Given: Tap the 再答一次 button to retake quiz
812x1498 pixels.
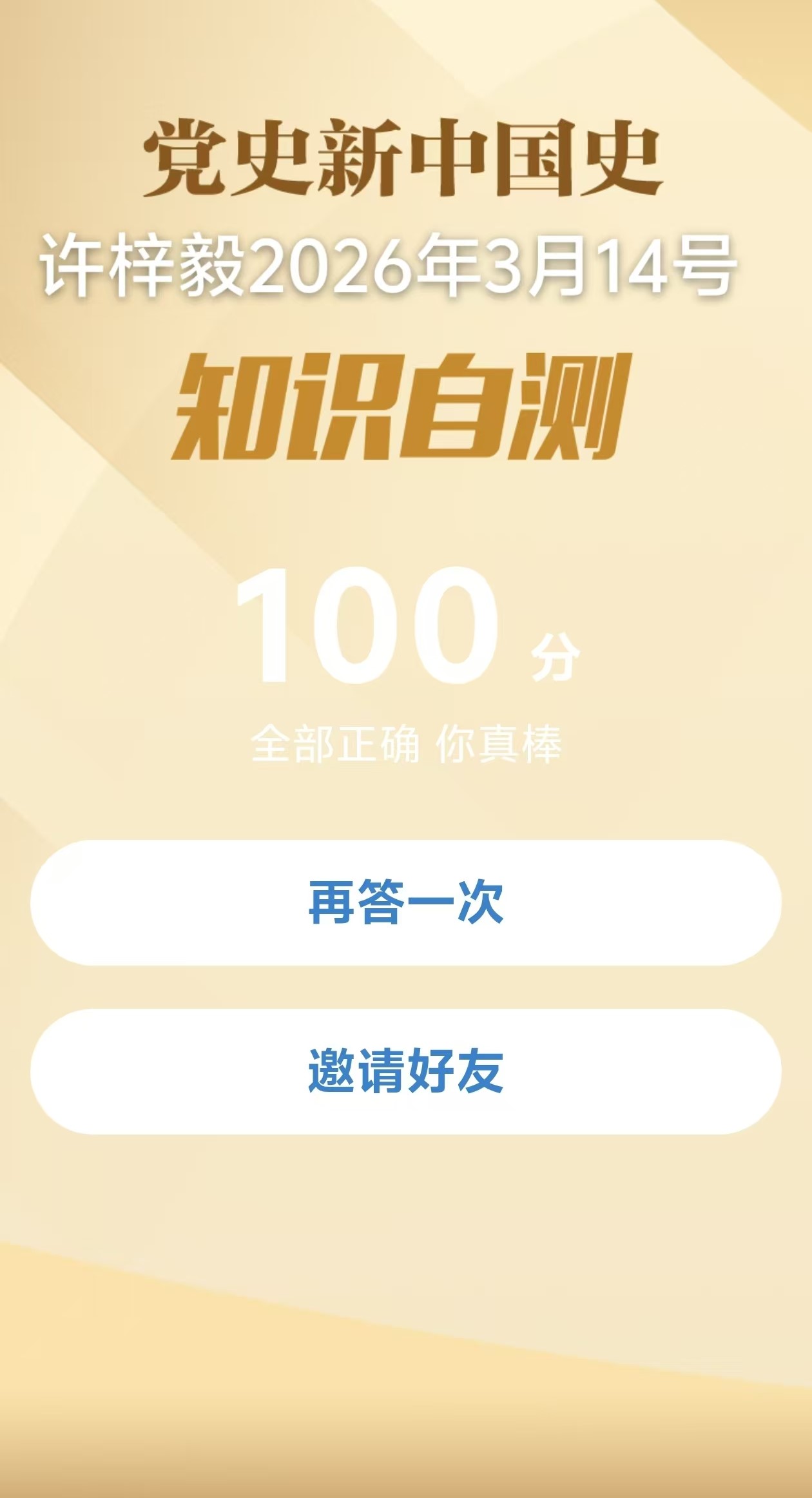Looking at the screenshot, I should coord(406,902).
